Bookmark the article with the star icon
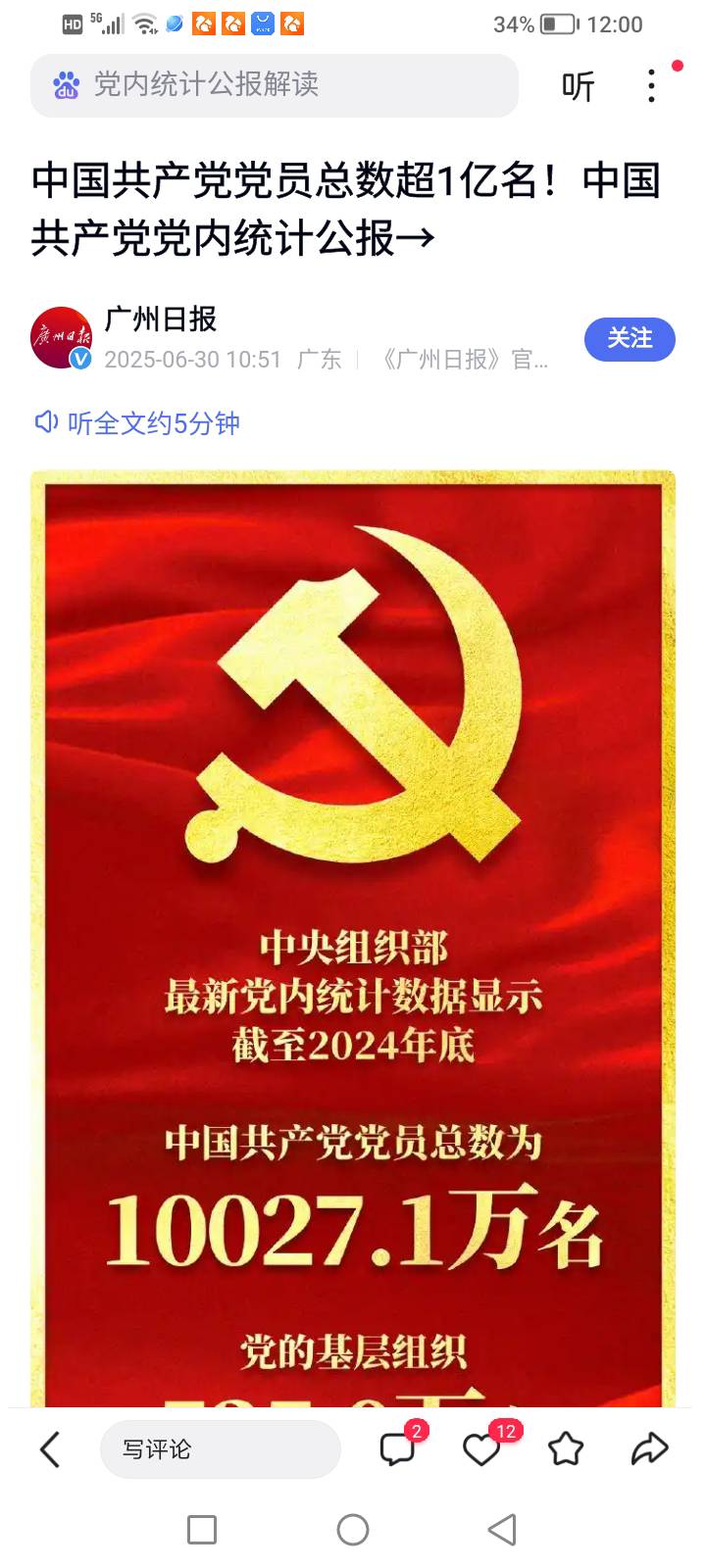This screenshot has width=706, height=1568. [566, 1449]
